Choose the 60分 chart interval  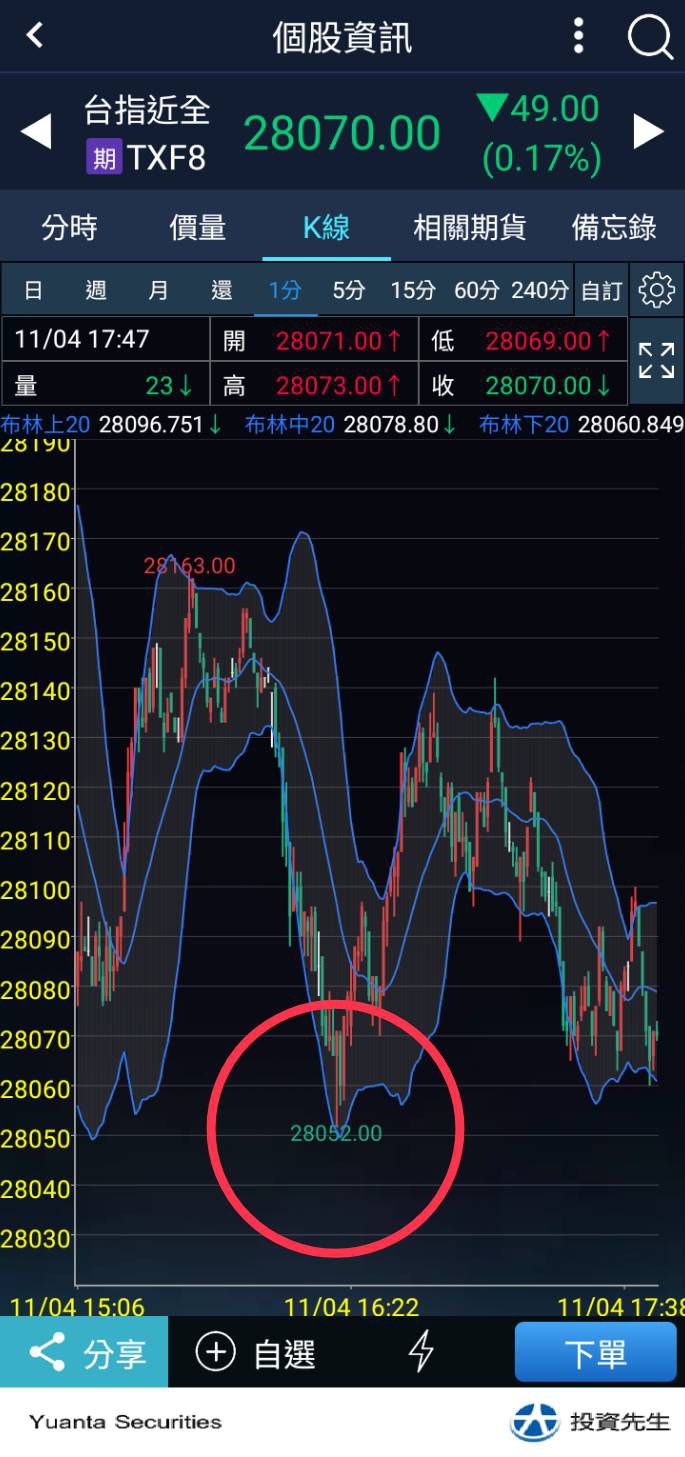coord(476,291)
